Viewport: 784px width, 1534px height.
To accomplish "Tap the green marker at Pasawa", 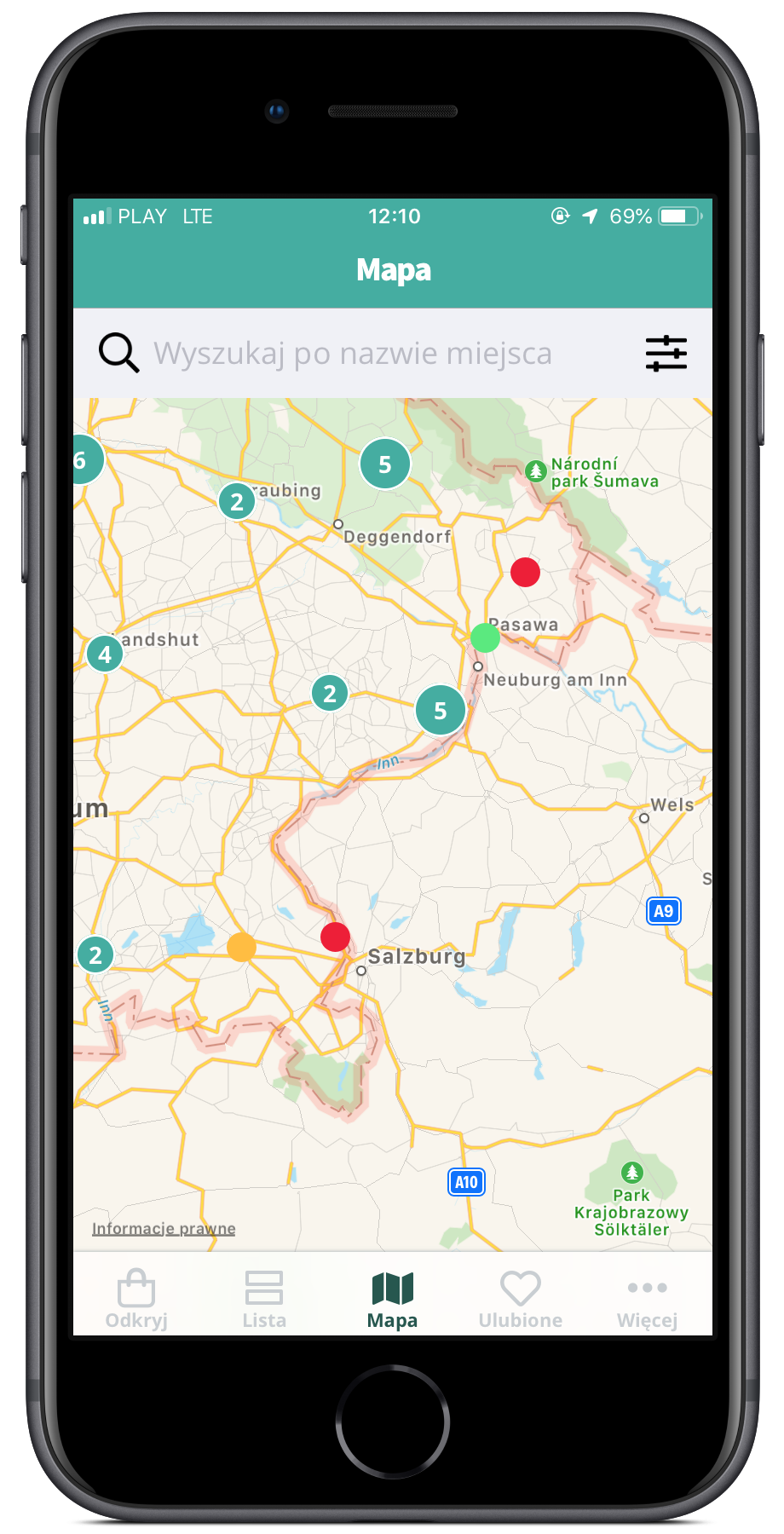I will coord(485,637).
